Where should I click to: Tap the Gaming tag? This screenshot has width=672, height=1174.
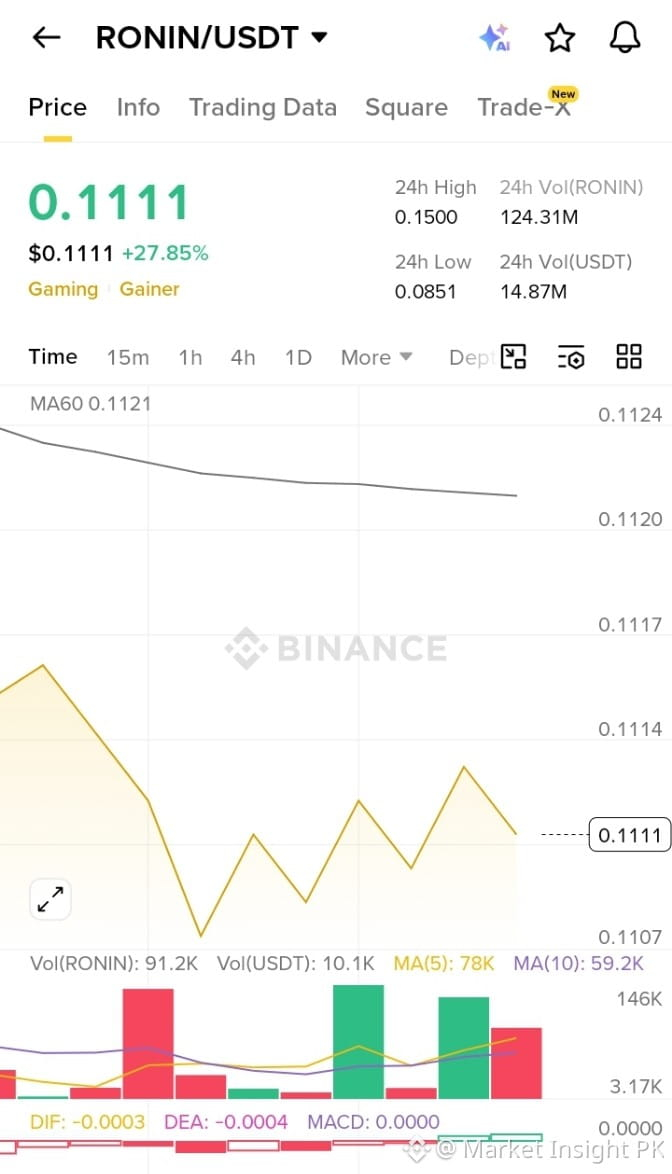63,289
